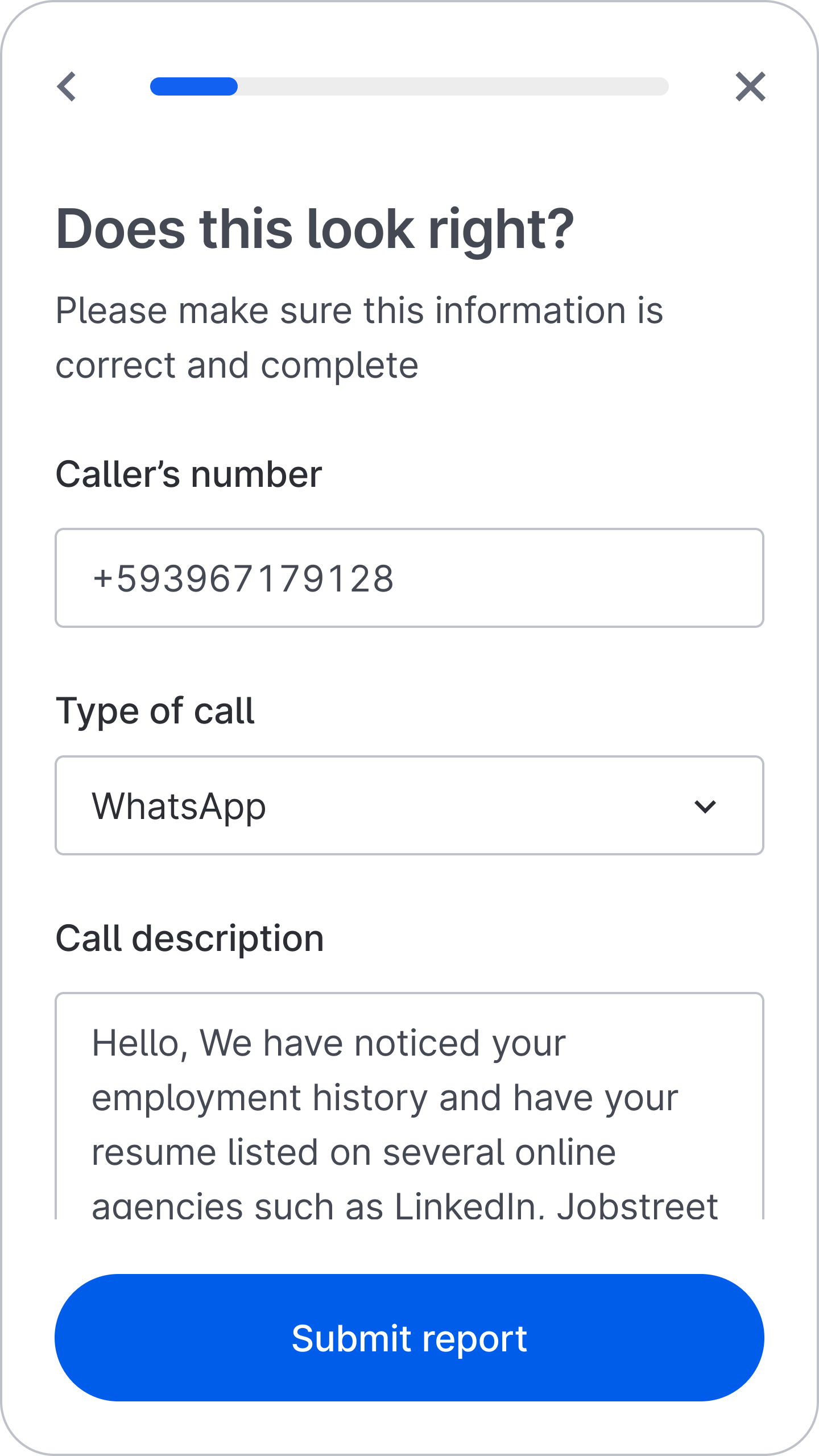Submit the report
The width and height of the screenshot is (819, 1456).
(409, 1338)
